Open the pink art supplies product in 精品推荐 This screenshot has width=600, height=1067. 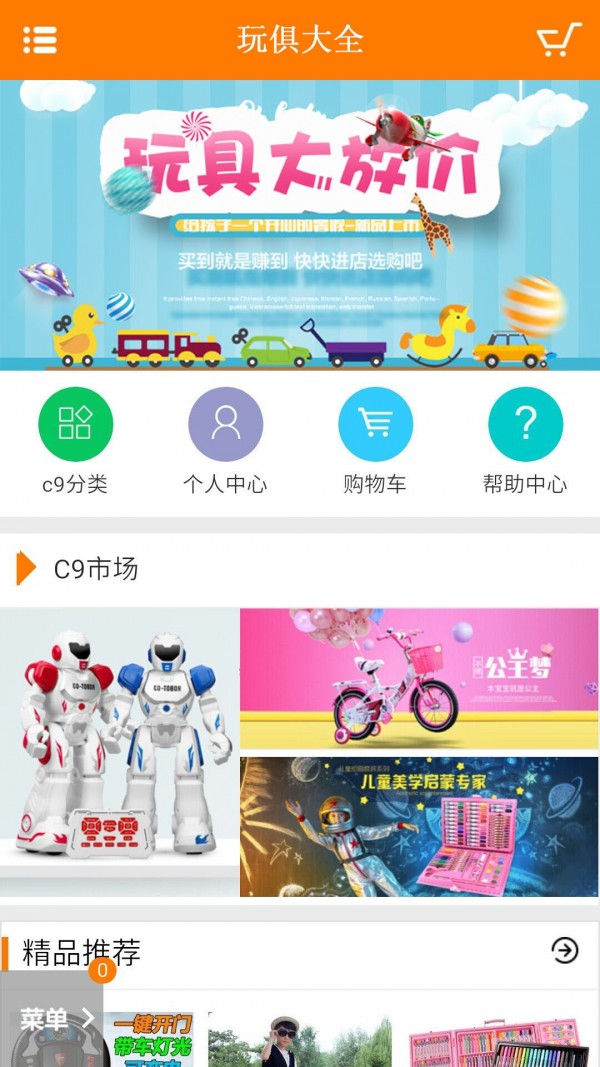500,1040
